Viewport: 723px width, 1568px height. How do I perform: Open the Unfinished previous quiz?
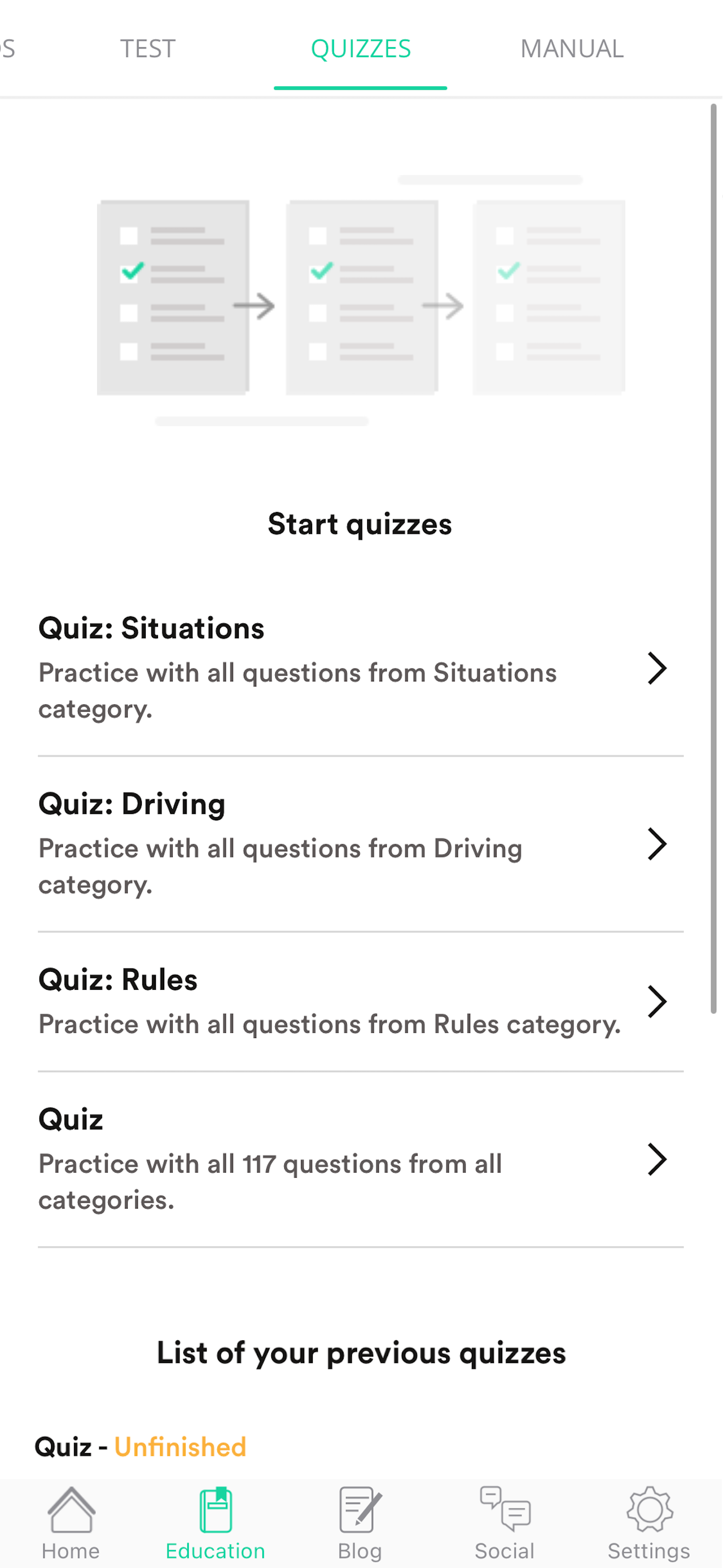[x=141, y=1447]
